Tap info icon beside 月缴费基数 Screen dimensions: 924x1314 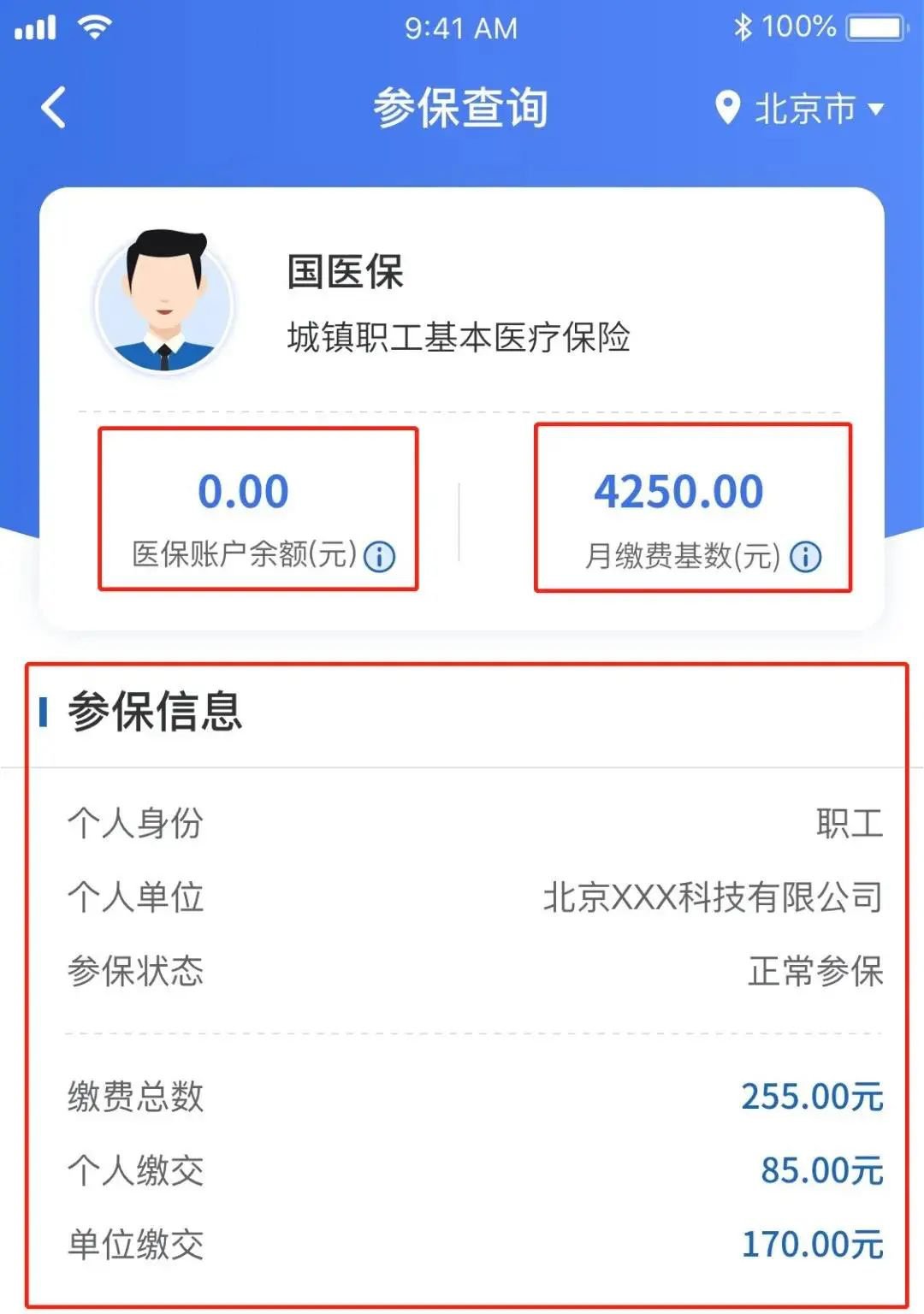tap(805, 558)
